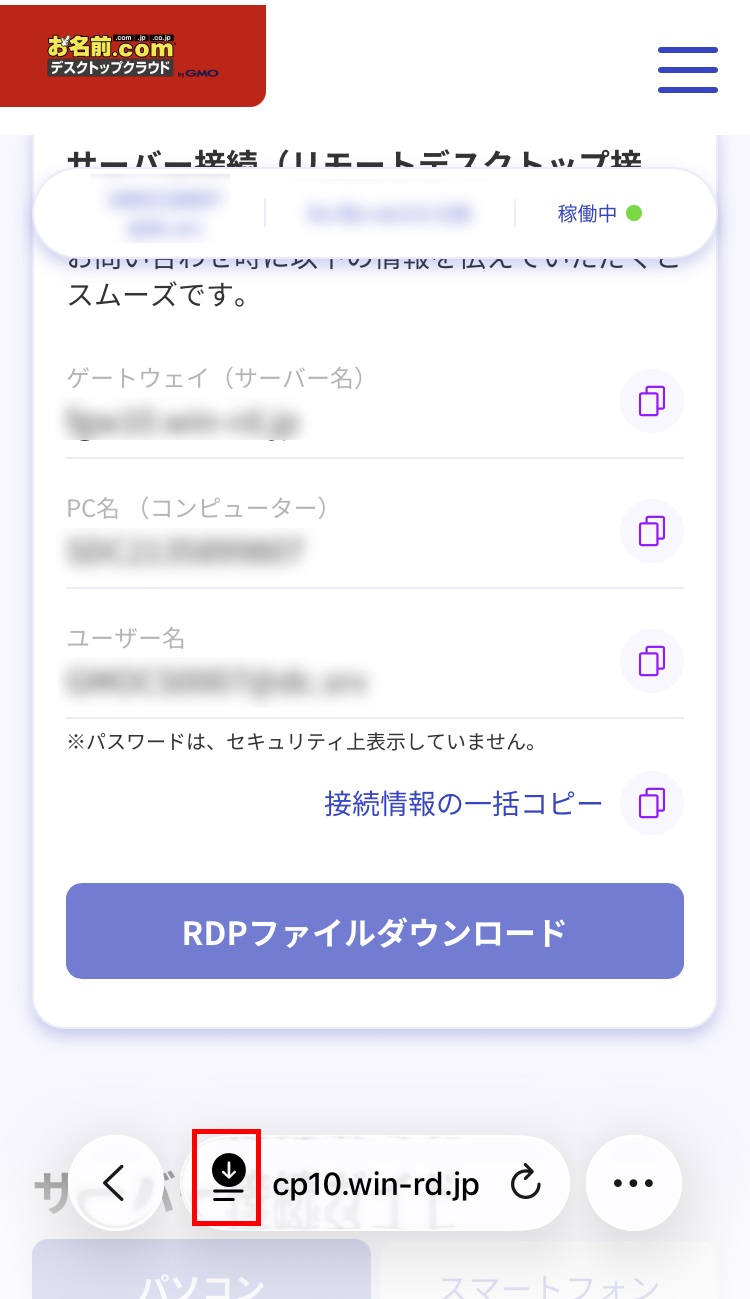Click the 稼働中 server status indicator
This screenshot has width=750, height=1299.
point(598,212)
